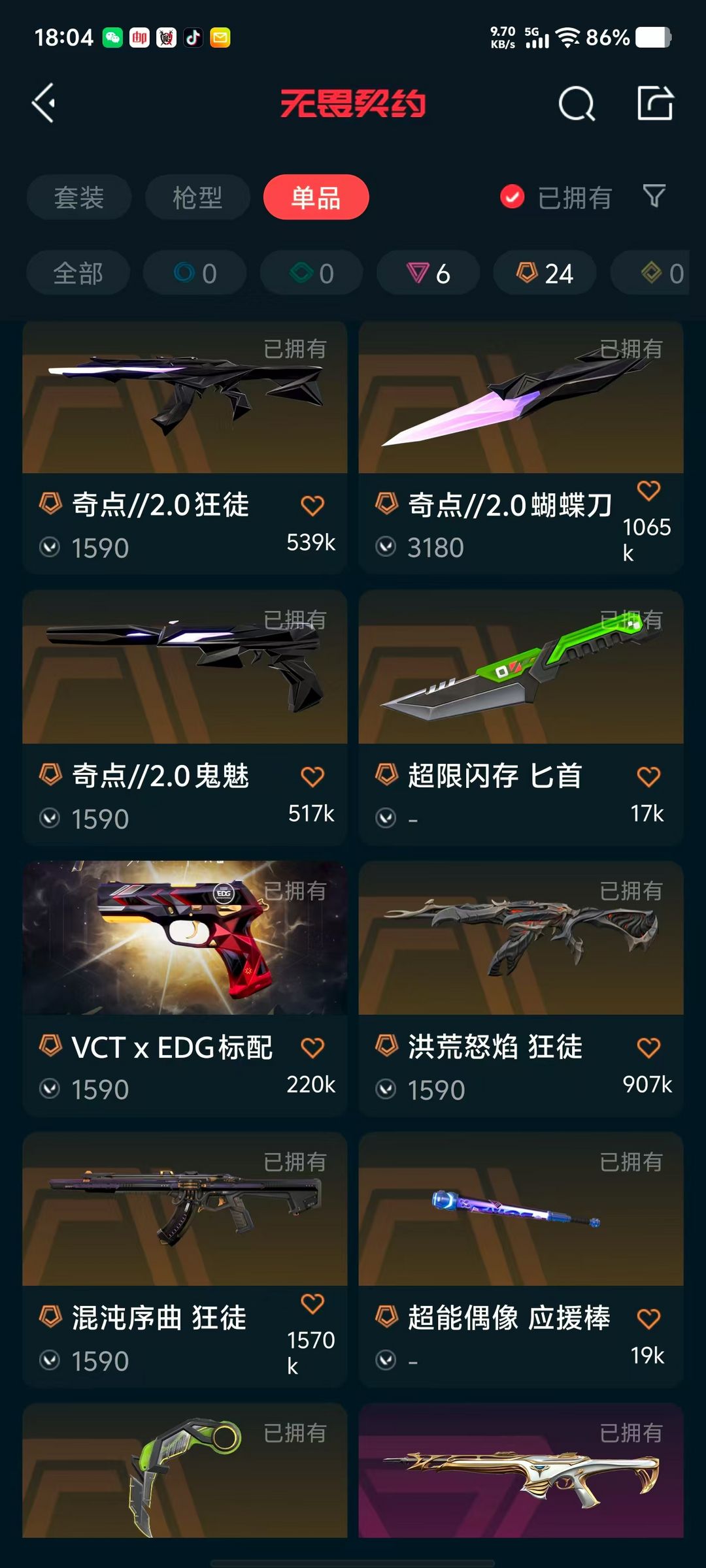This screenshot has width=706, height=1568.
Task: Tap the share icon in the top bar
Action: tap(655, 103)
